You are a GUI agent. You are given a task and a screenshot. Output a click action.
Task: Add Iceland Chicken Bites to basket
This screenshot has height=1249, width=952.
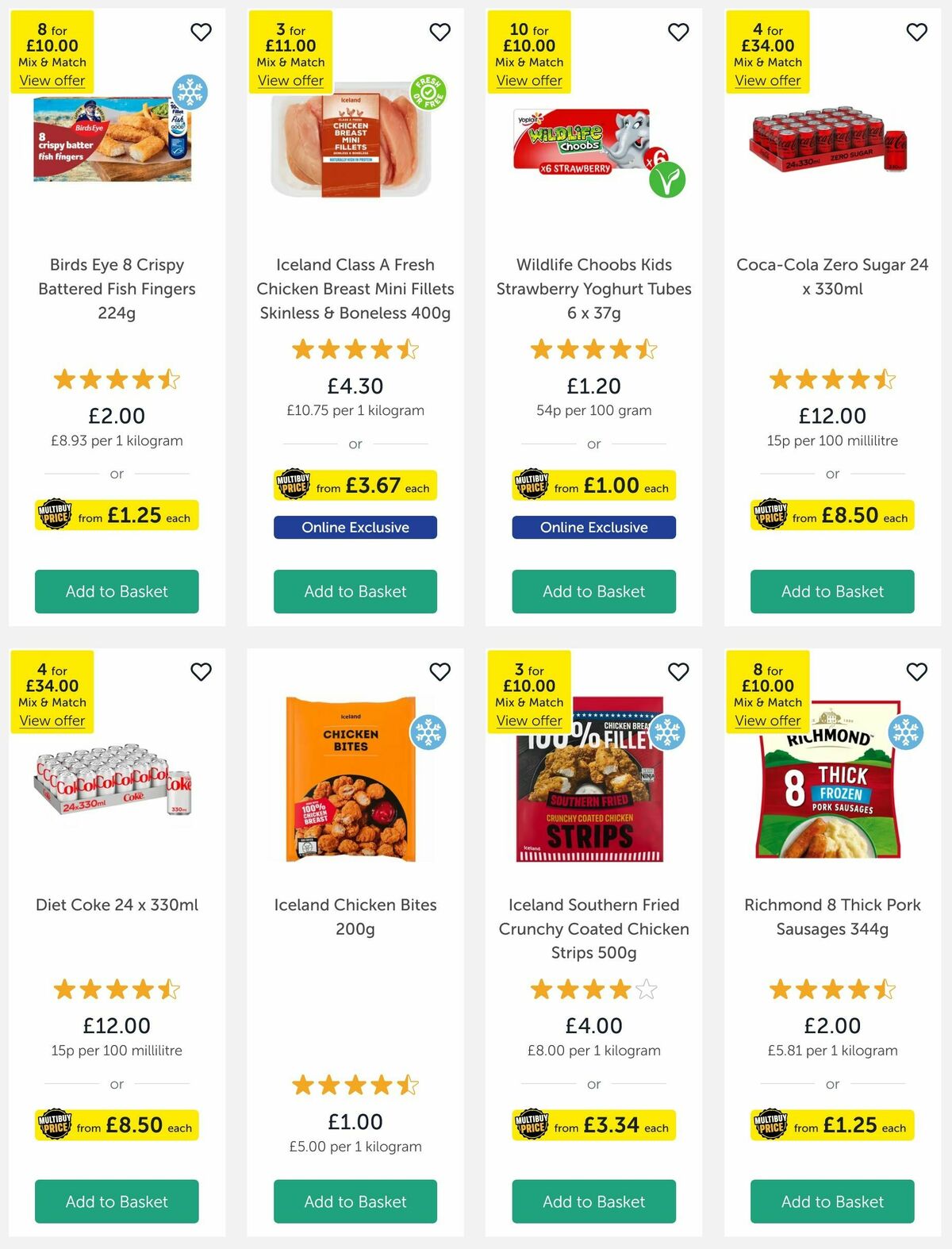point(355,1201)
